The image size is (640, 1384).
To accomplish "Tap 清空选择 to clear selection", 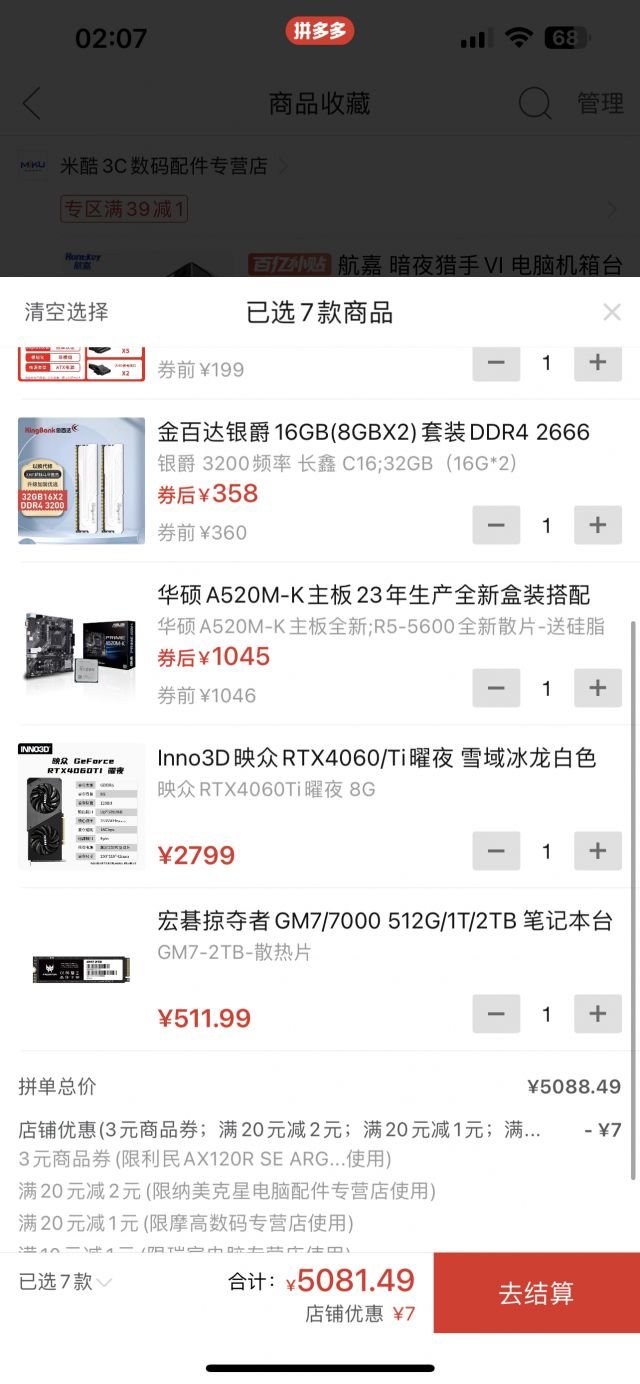I will (x=66, y=312).
